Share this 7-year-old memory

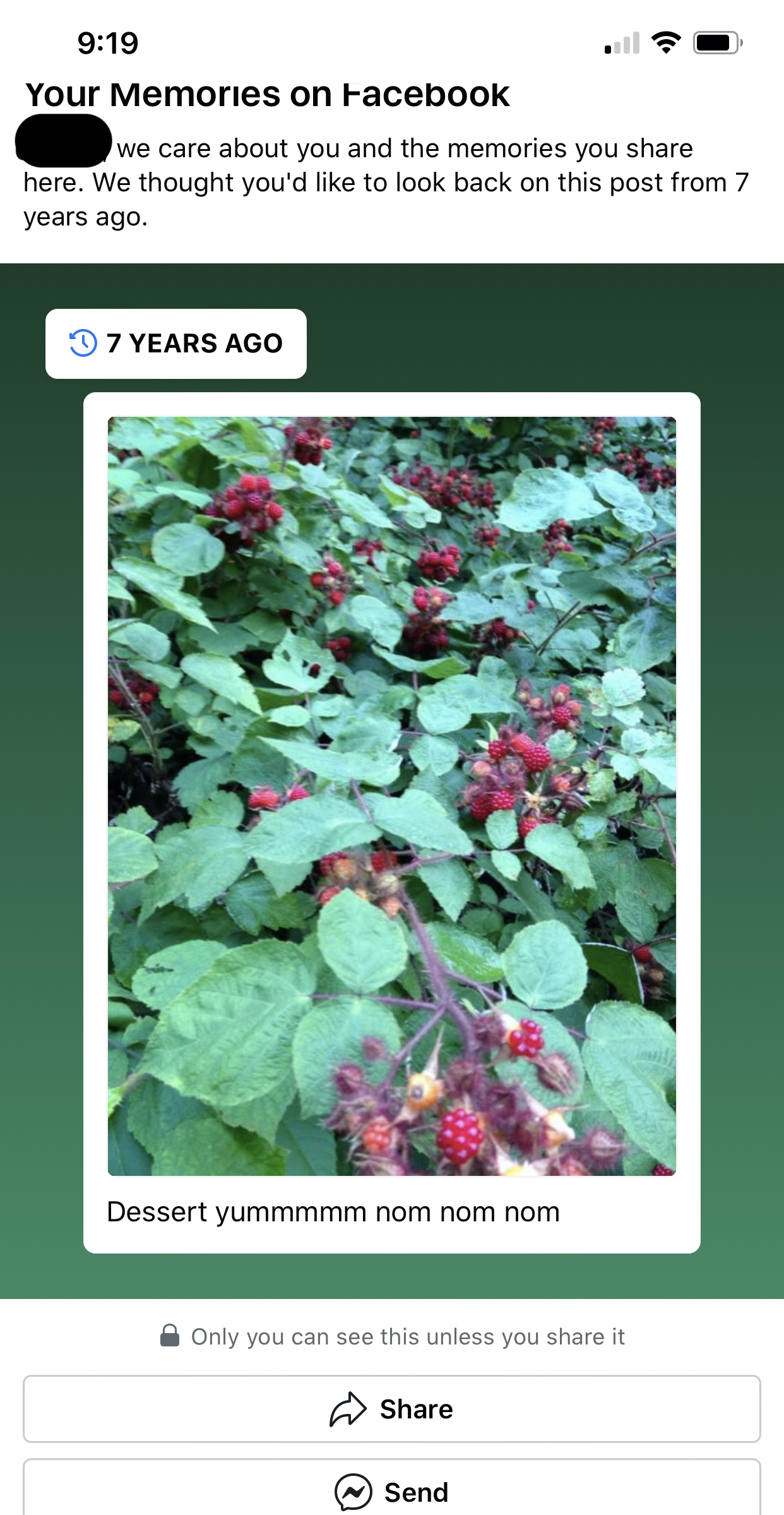click(391, 1409)
